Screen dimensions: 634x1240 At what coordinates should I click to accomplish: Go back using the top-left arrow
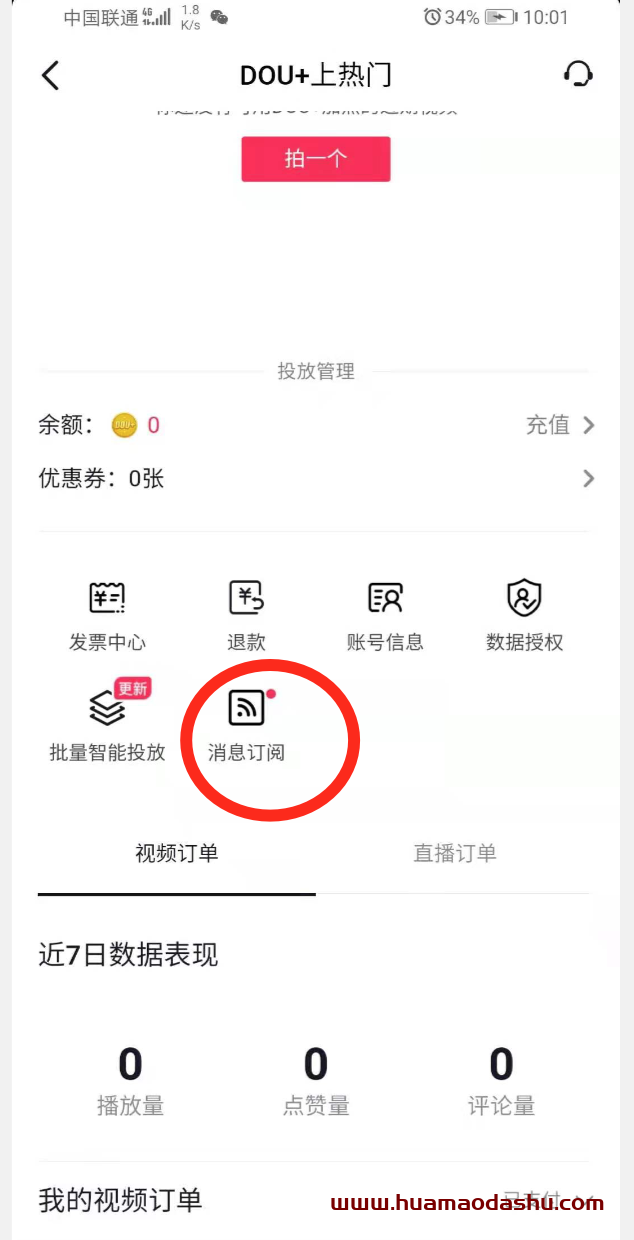click(50, 75)
